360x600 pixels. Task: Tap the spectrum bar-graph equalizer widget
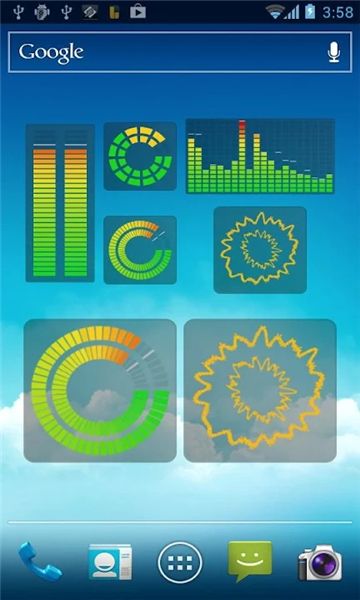pos(260,156)
